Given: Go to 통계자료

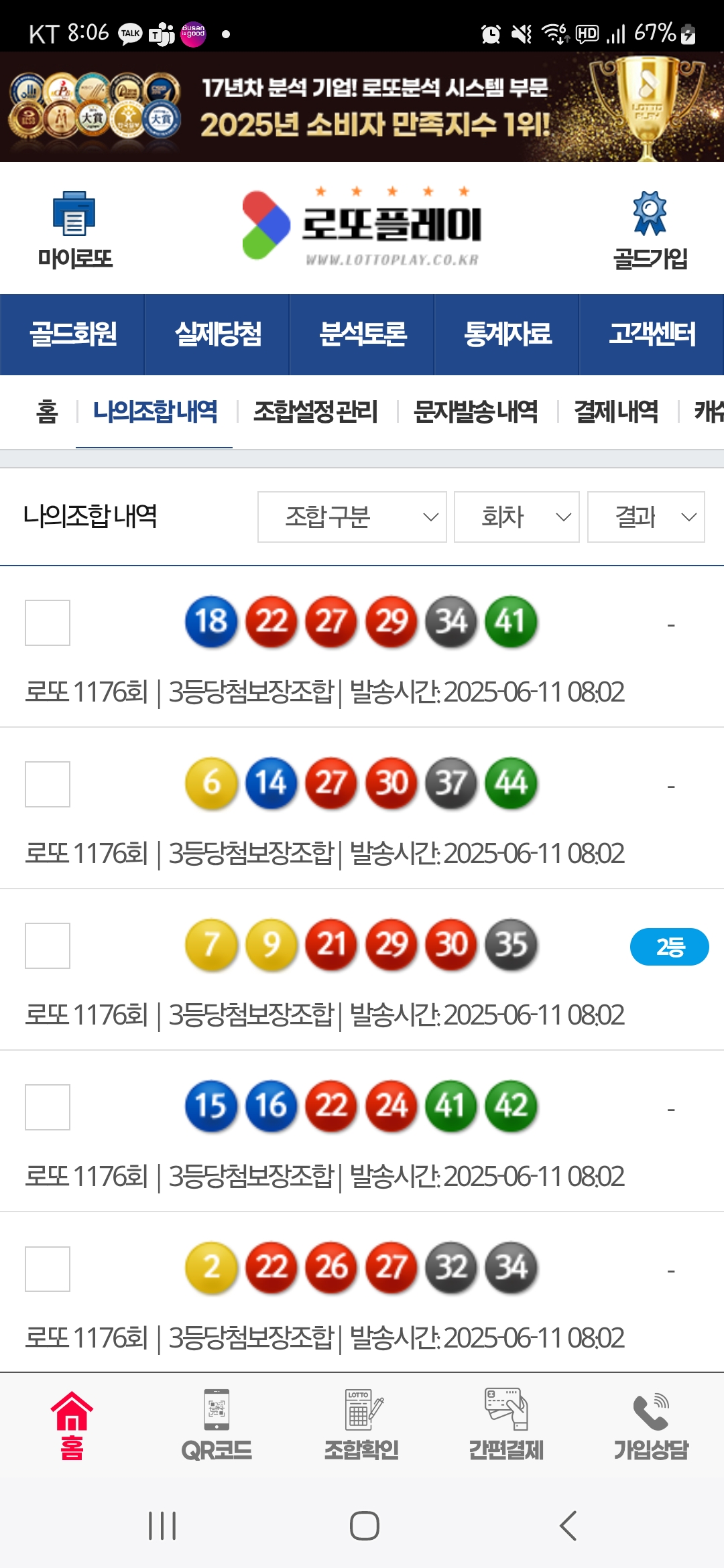Looking at the screenshot, I should [507, 334].
